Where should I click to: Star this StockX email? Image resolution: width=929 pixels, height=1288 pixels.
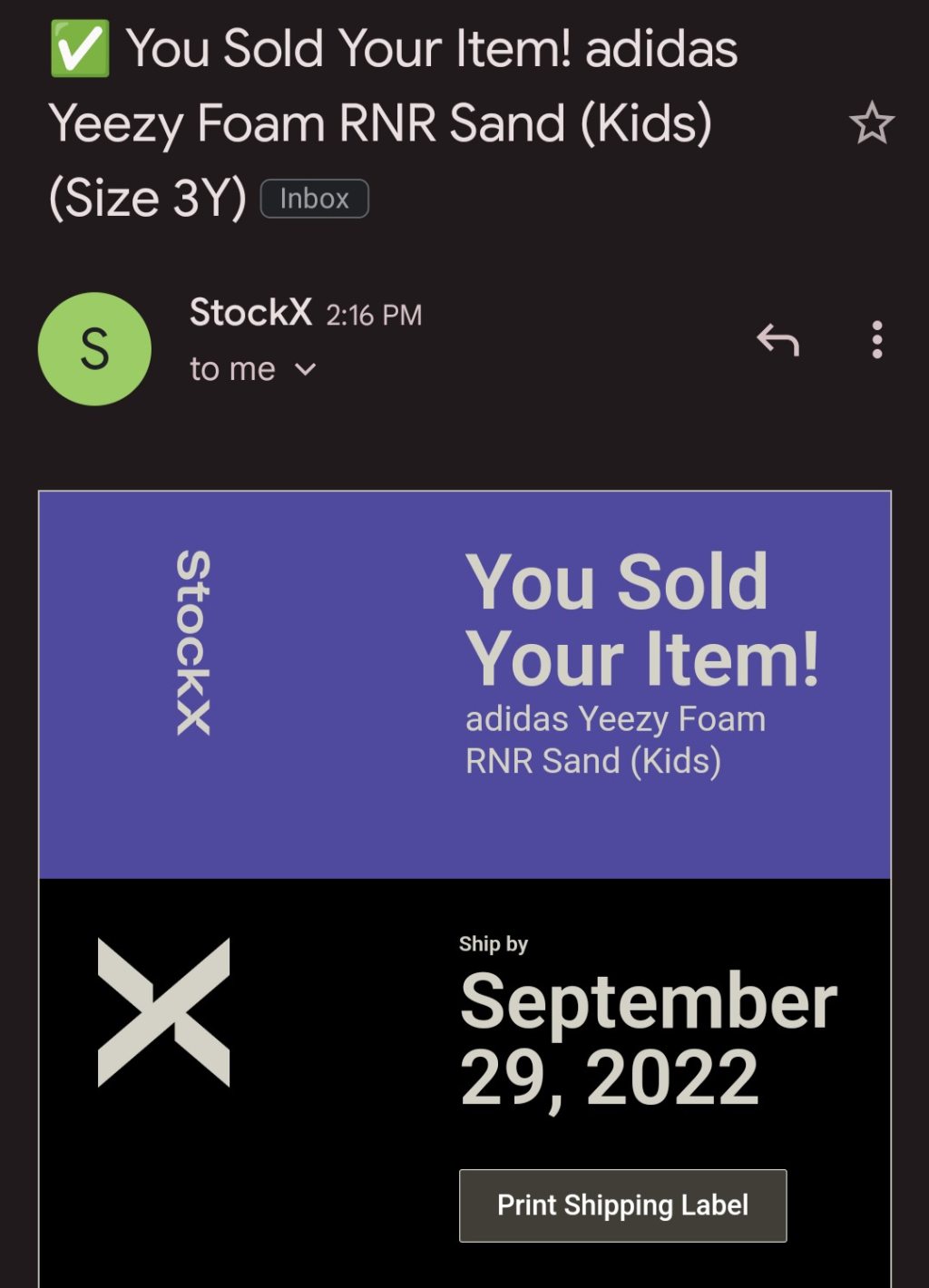click(x=871, y=123)
